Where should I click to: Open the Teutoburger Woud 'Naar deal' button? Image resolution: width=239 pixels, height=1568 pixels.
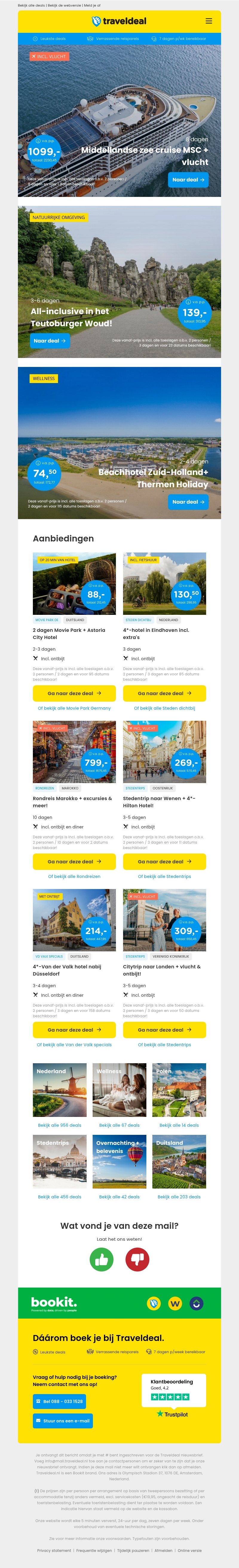[x=50, y=341]
